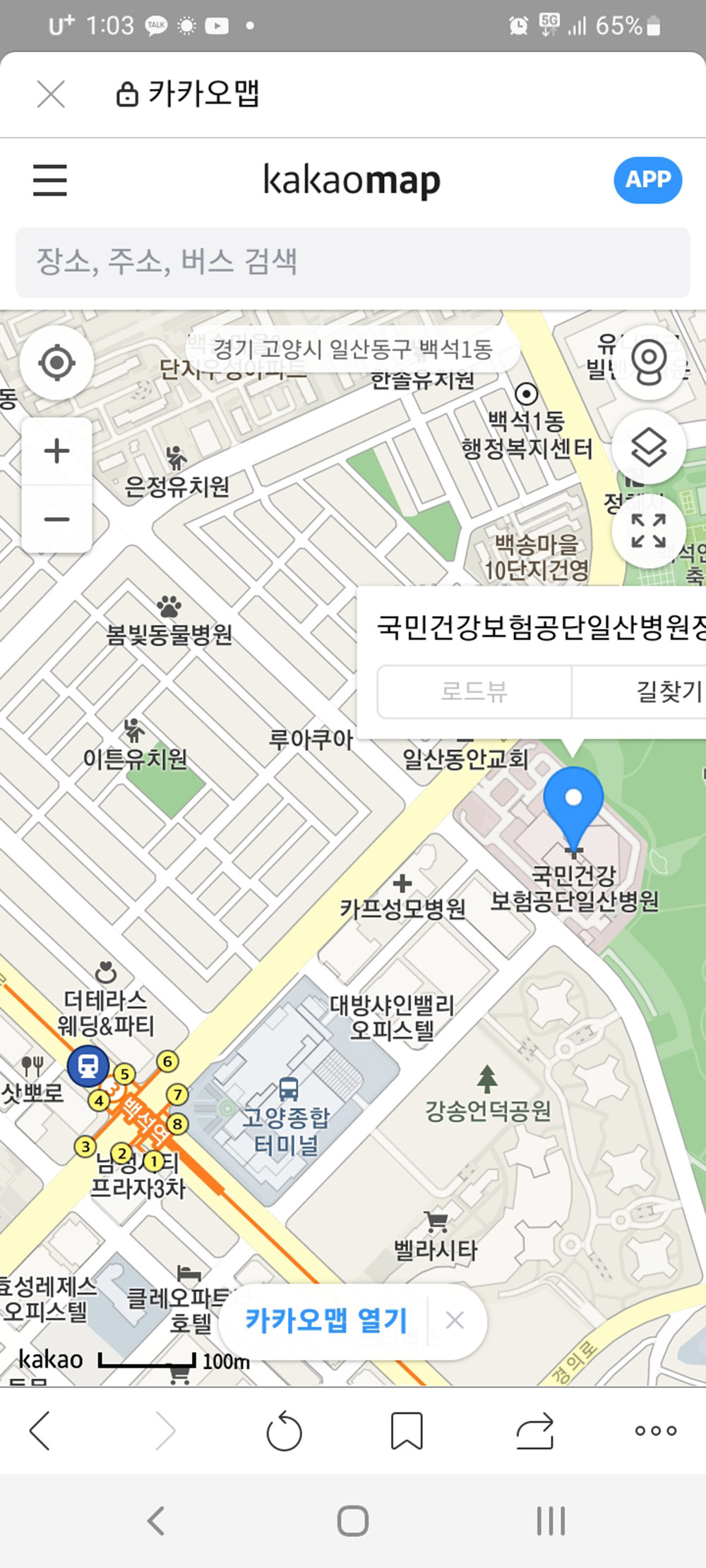
Task: Bookmark this page
Action: (x=407, y=1431)
